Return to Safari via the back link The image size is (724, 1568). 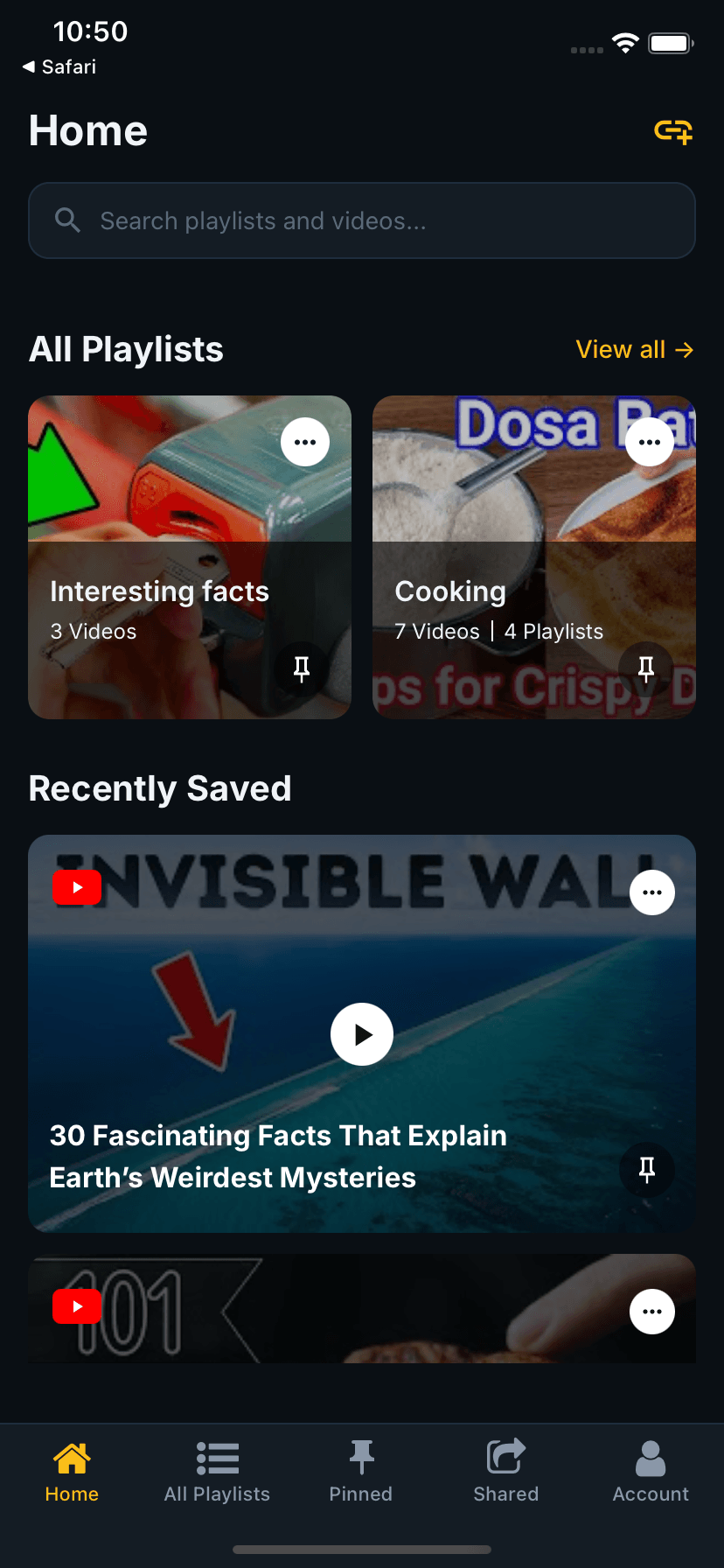pos(59,66)
